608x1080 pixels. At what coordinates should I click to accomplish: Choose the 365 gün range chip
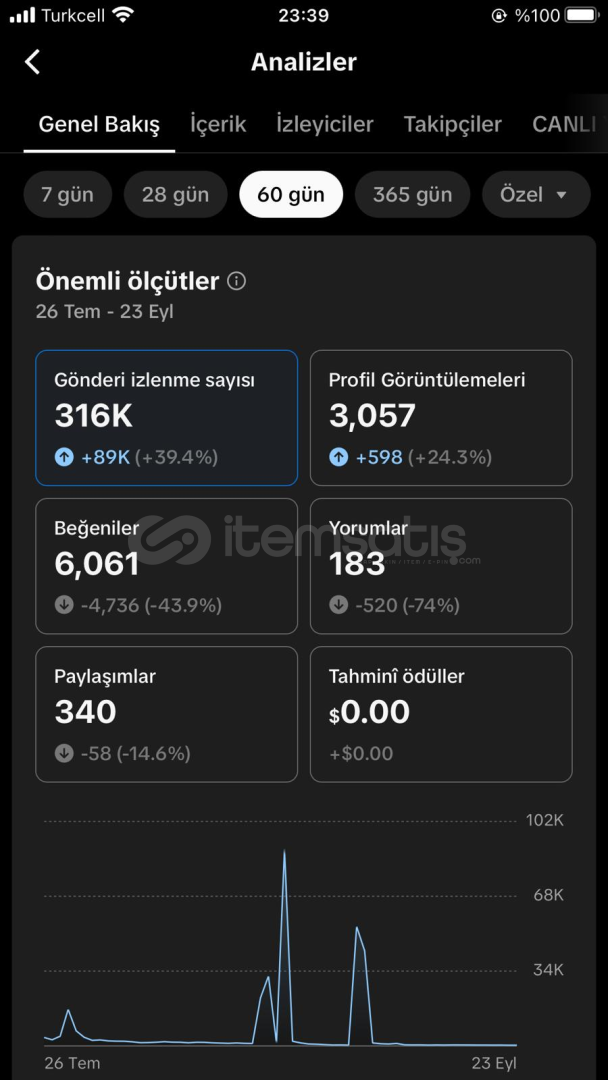pyautogui.click(x=412, y=195)
